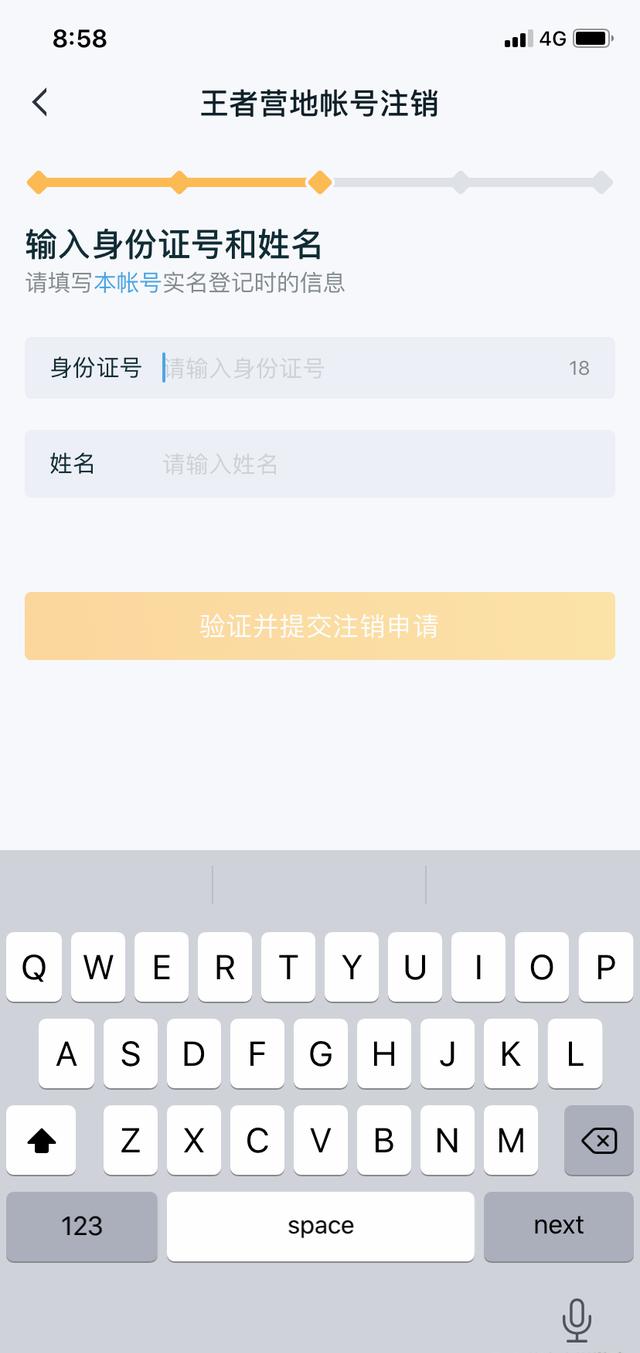Image resolution: width=640 pixels, height=1353 pixels.
Task: Enable shift on the keyboard
Action: click(41, 1140)
